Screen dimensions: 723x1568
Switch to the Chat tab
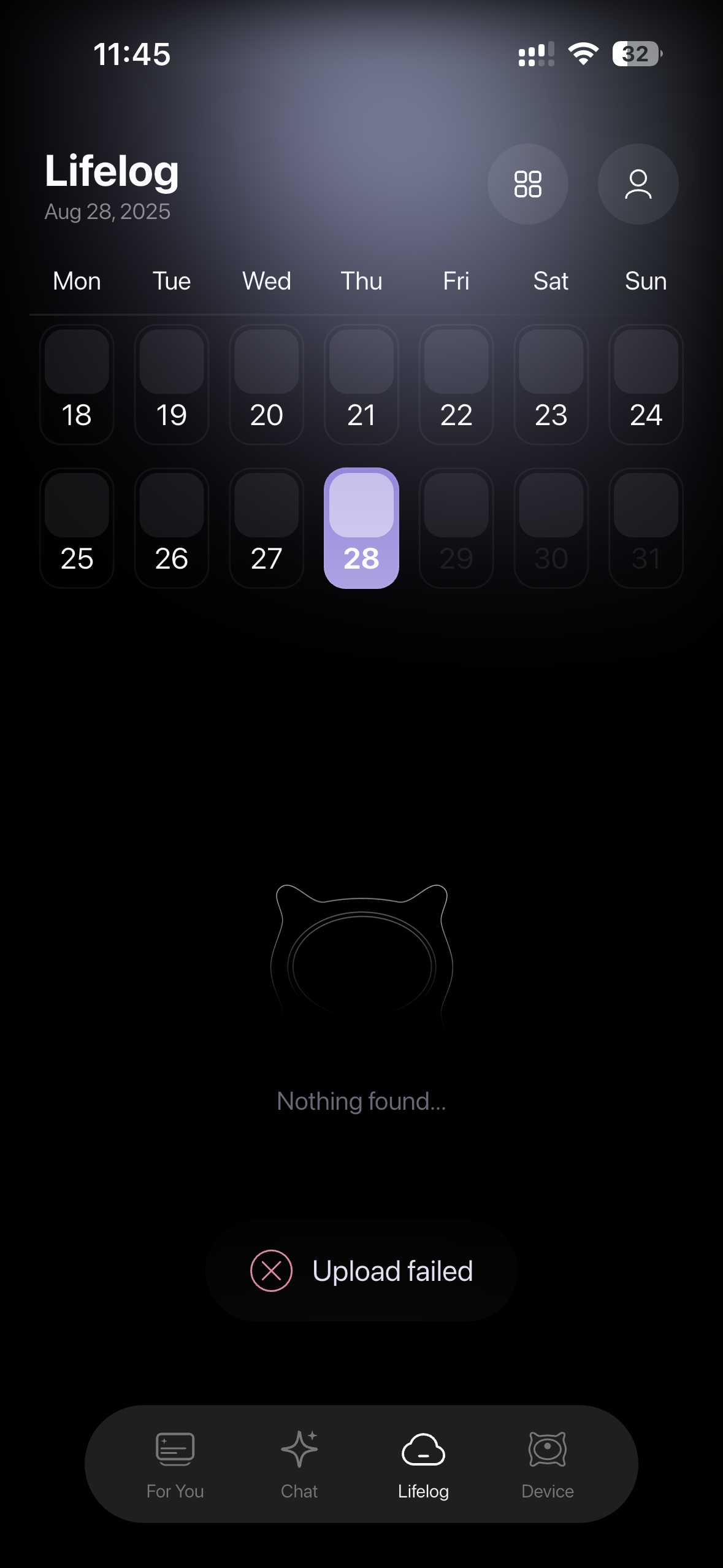[299, 1465]
